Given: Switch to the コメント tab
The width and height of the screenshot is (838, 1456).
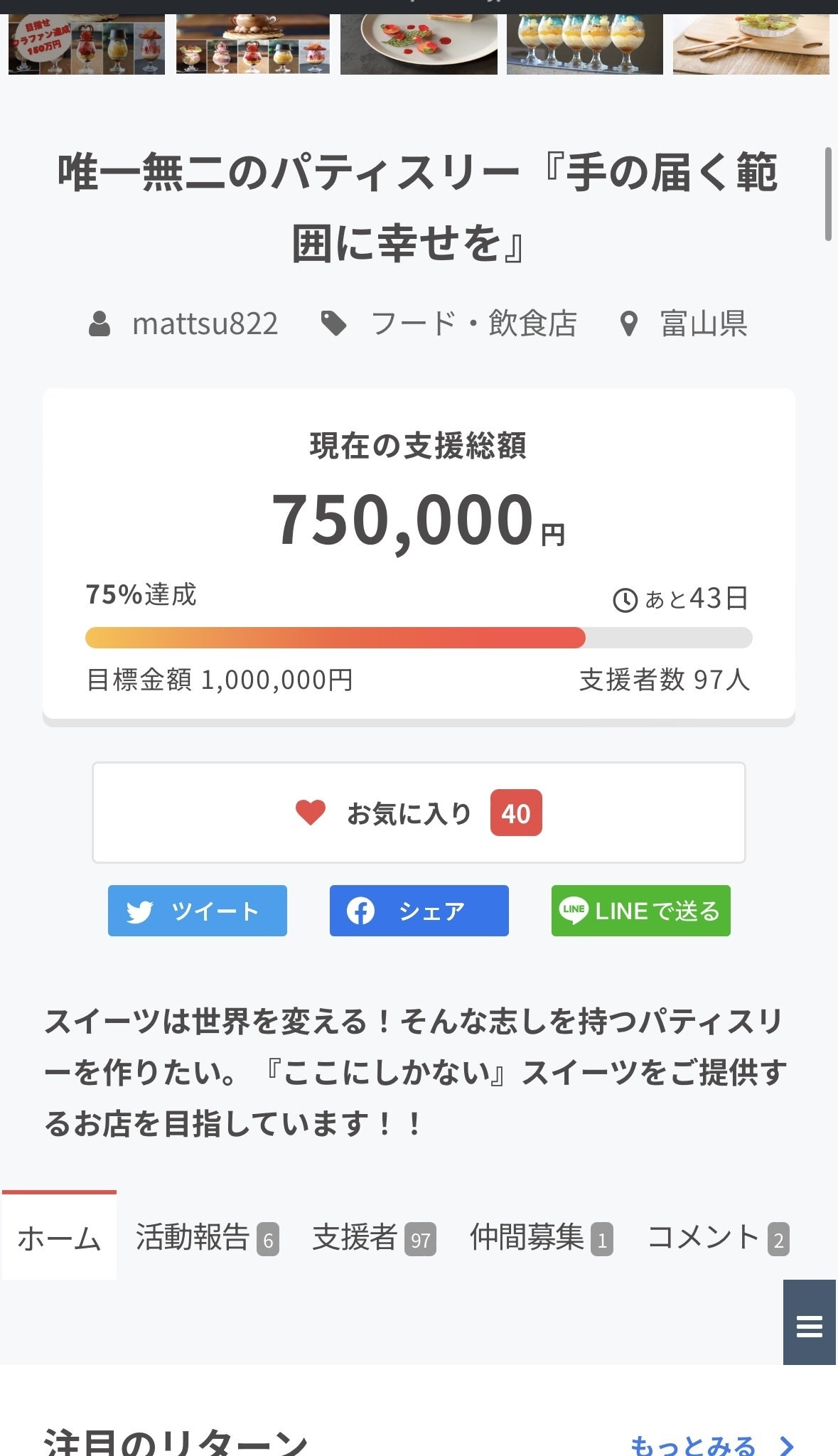Looking at the screenshot, I should [718, 1239].
